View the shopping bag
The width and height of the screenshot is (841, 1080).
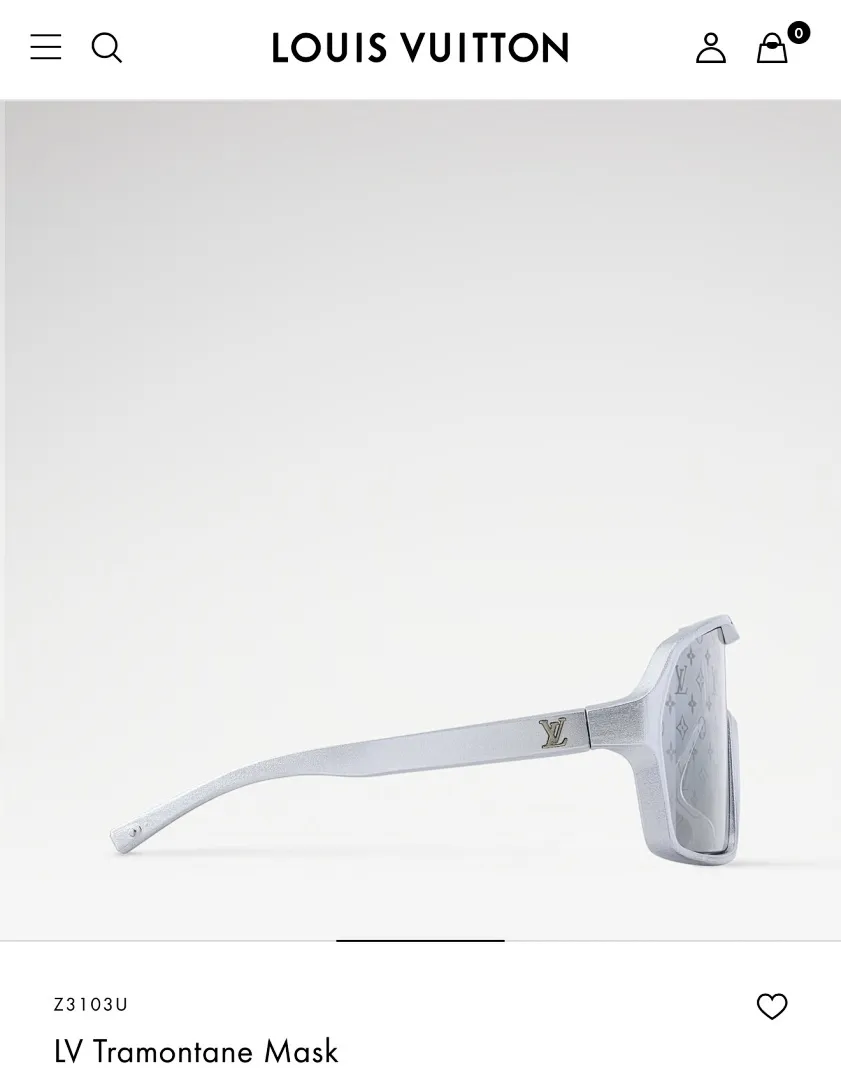click(x=772, y=48)
